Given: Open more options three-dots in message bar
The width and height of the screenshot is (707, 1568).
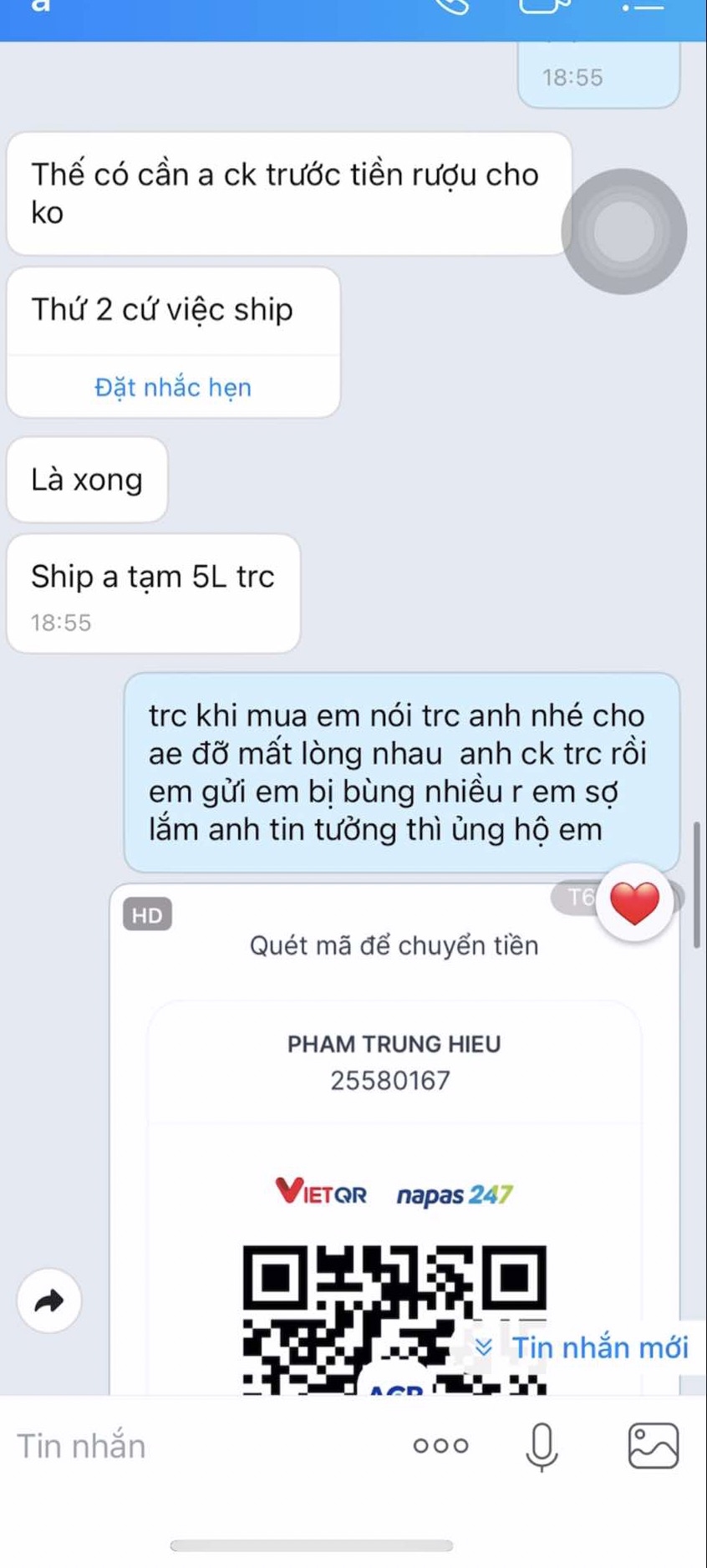Looking at the screenshot, I should click(440, 1446).
